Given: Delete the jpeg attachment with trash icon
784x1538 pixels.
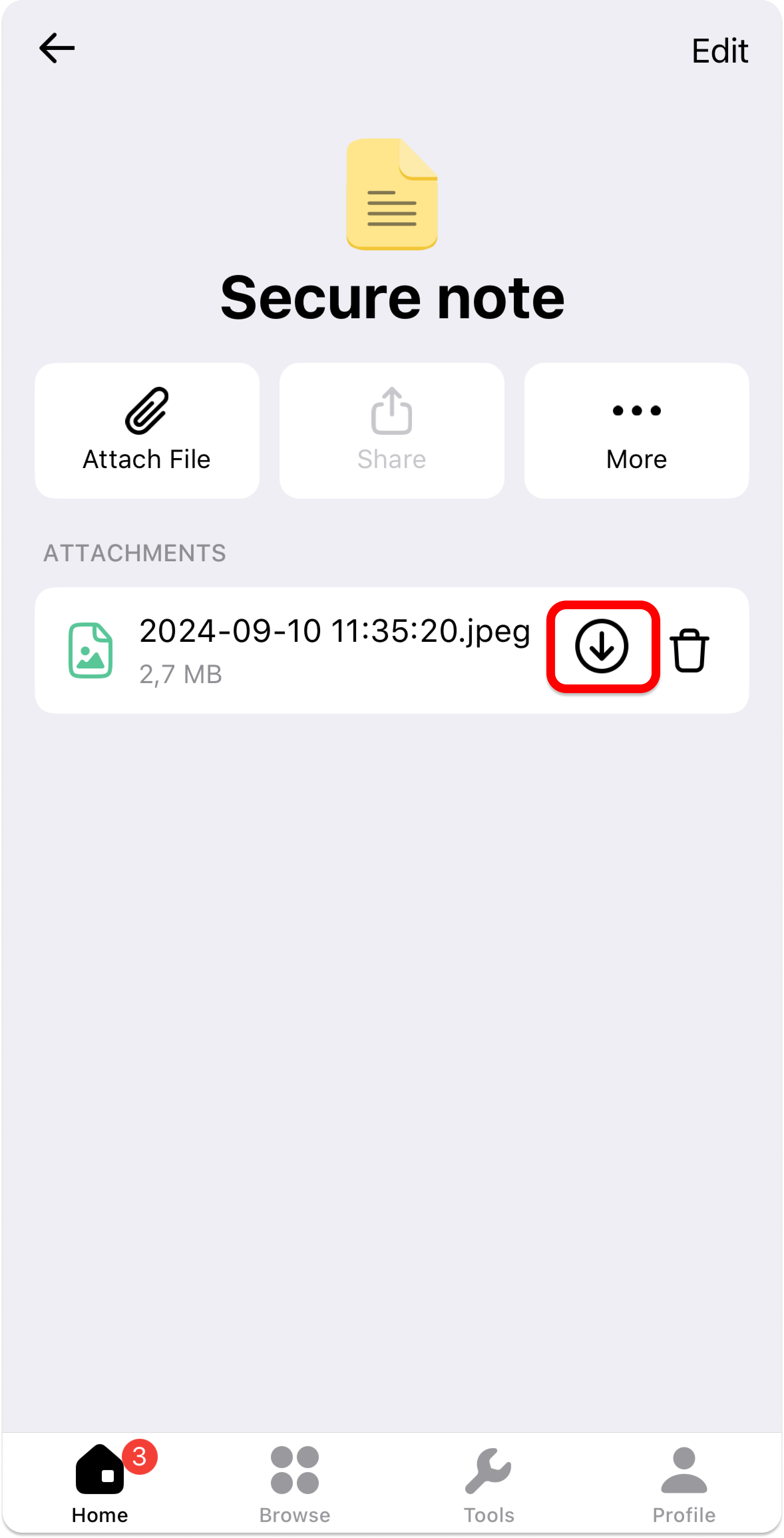Looking at the screenshot, I should coord(689,650).
